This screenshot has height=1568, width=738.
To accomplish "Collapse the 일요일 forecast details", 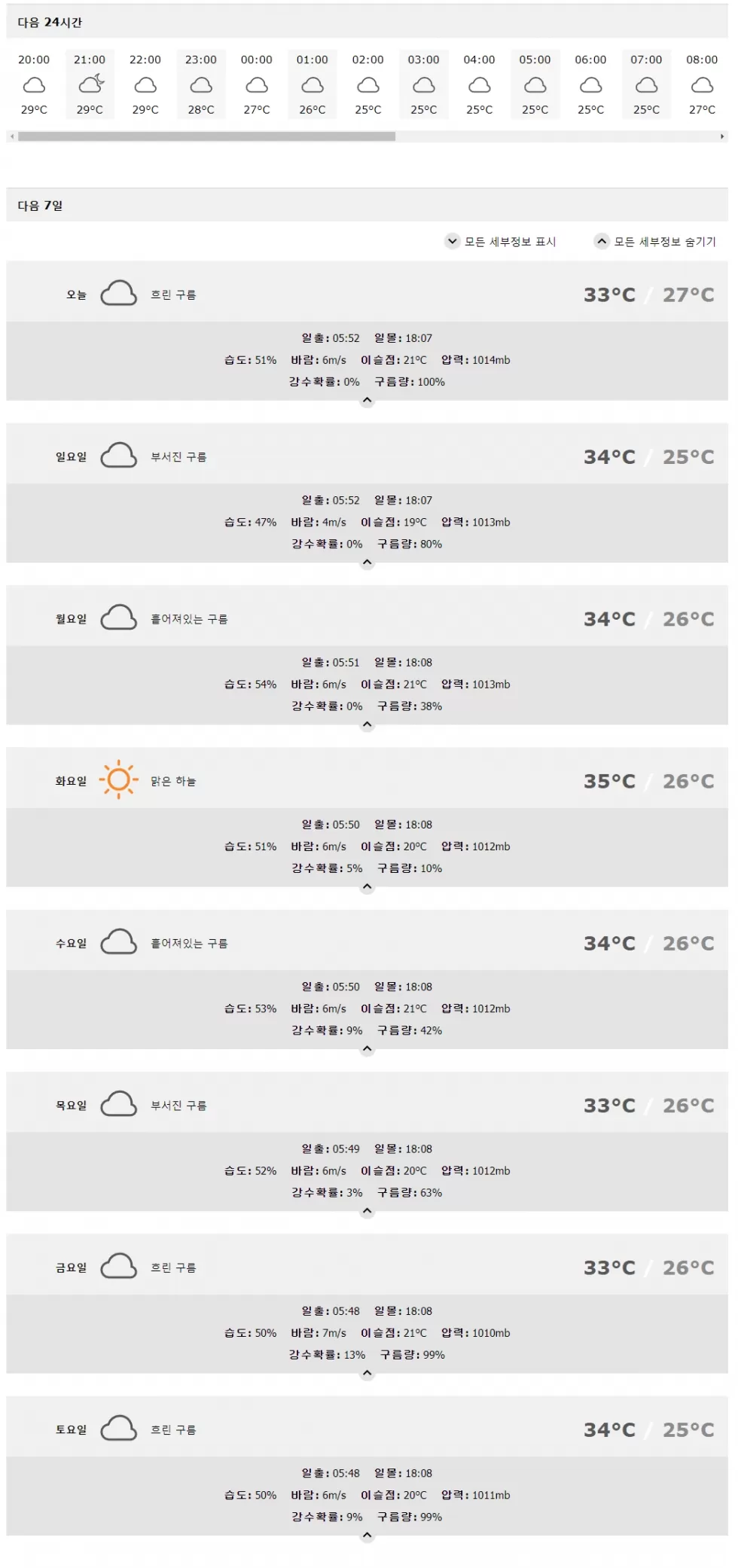I will (367, 563).
